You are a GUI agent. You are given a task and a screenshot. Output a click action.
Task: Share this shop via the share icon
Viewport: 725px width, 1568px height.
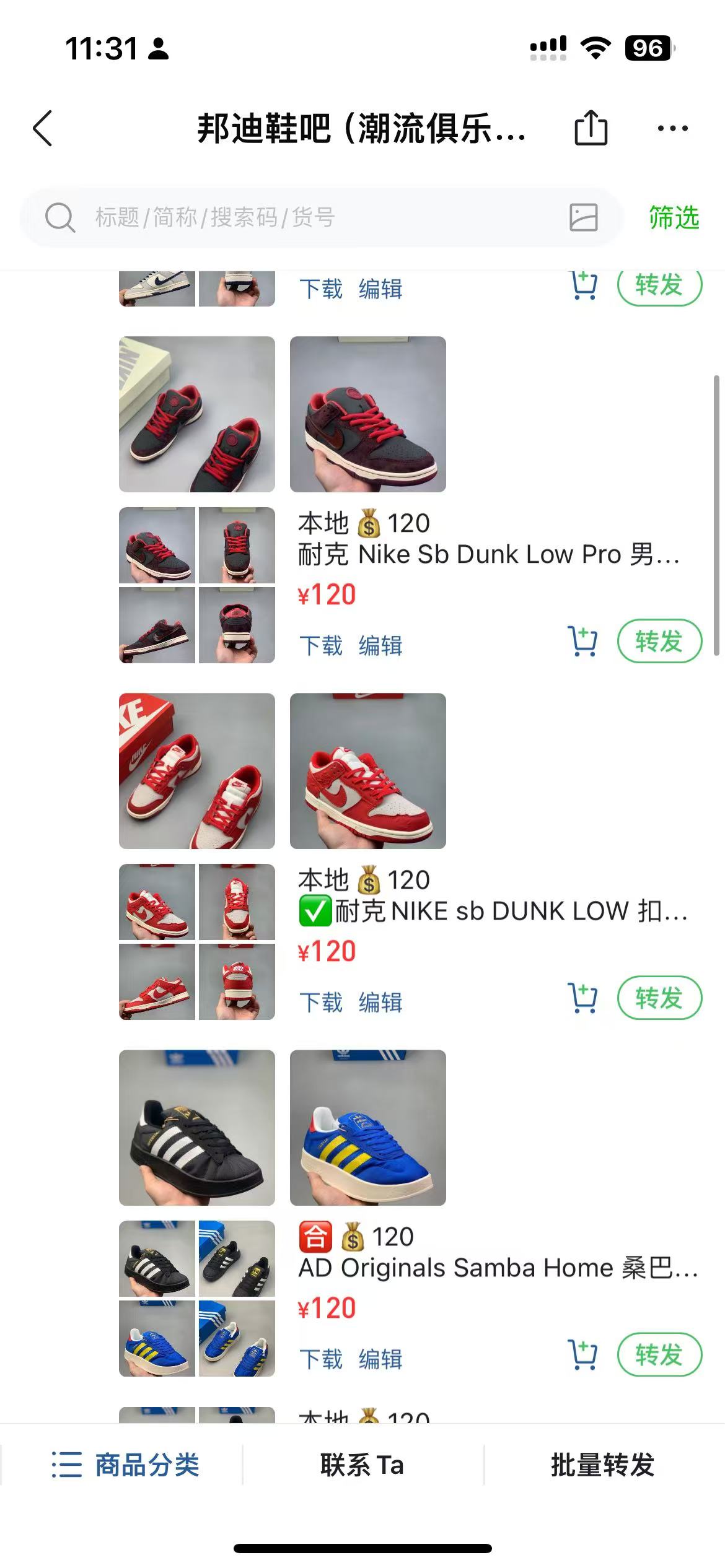591,128
